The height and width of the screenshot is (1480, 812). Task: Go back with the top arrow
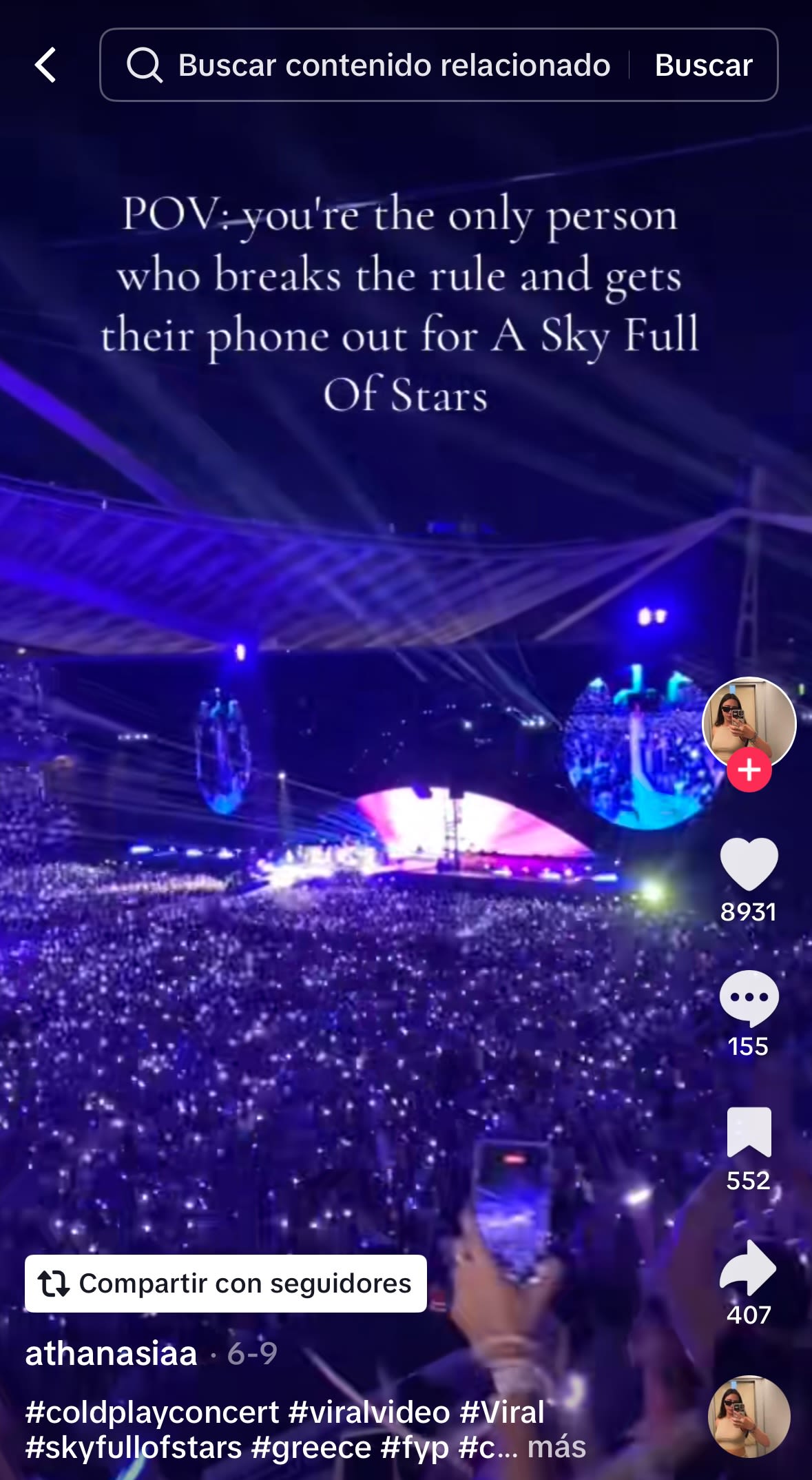[x=45, y=65]
